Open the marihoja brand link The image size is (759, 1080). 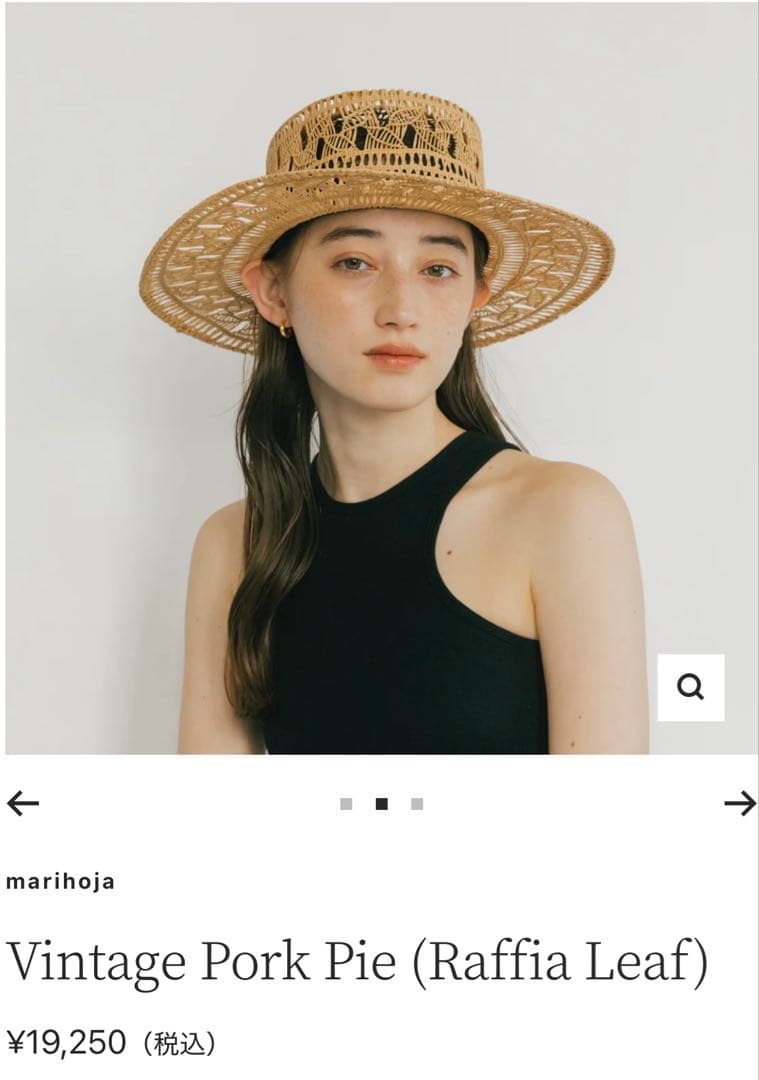tap(60, 881)
